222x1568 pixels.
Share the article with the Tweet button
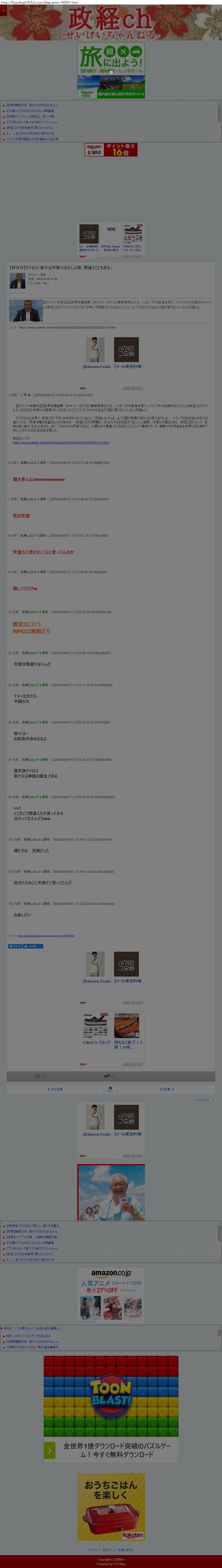click(x=15, y=946)
